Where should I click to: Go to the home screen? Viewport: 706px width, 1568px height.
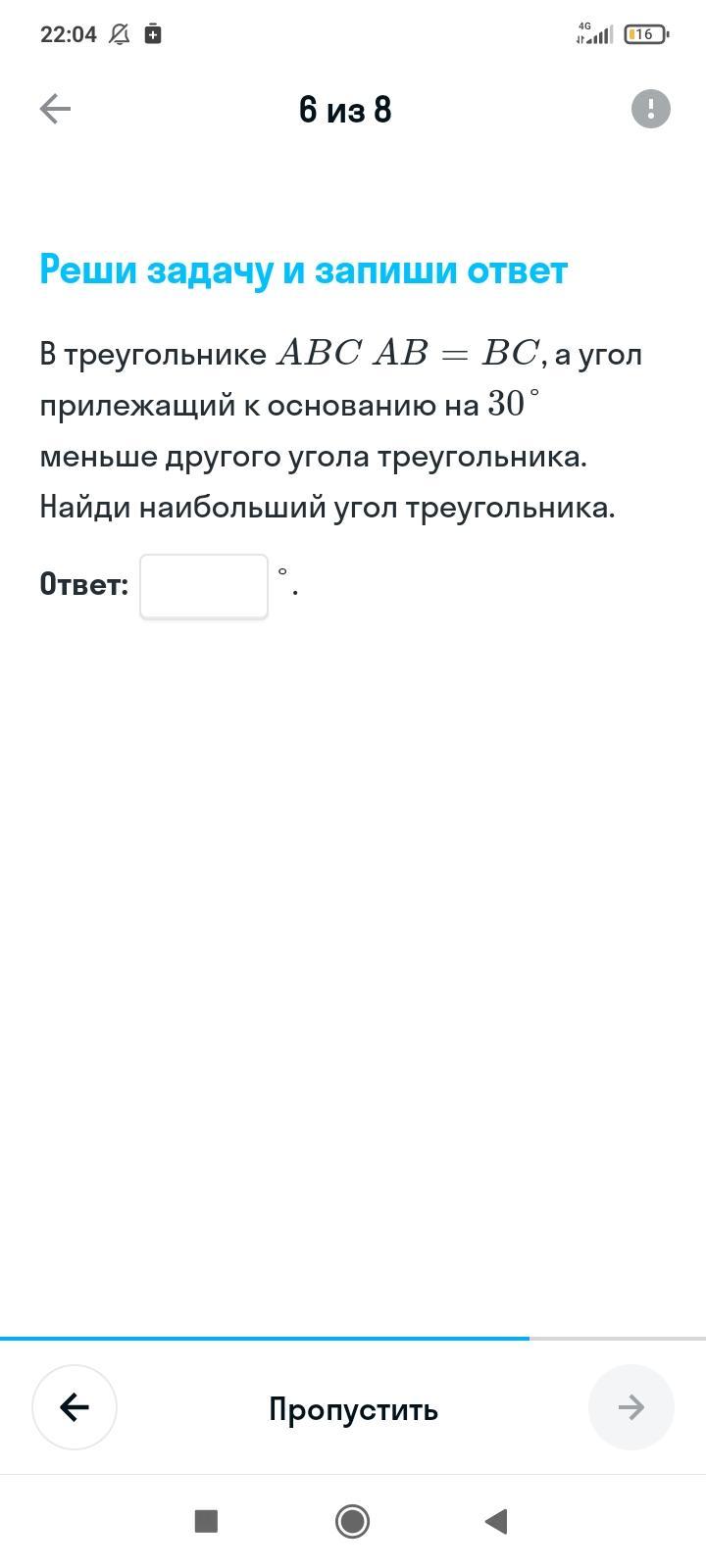(x=352, y=1521)
